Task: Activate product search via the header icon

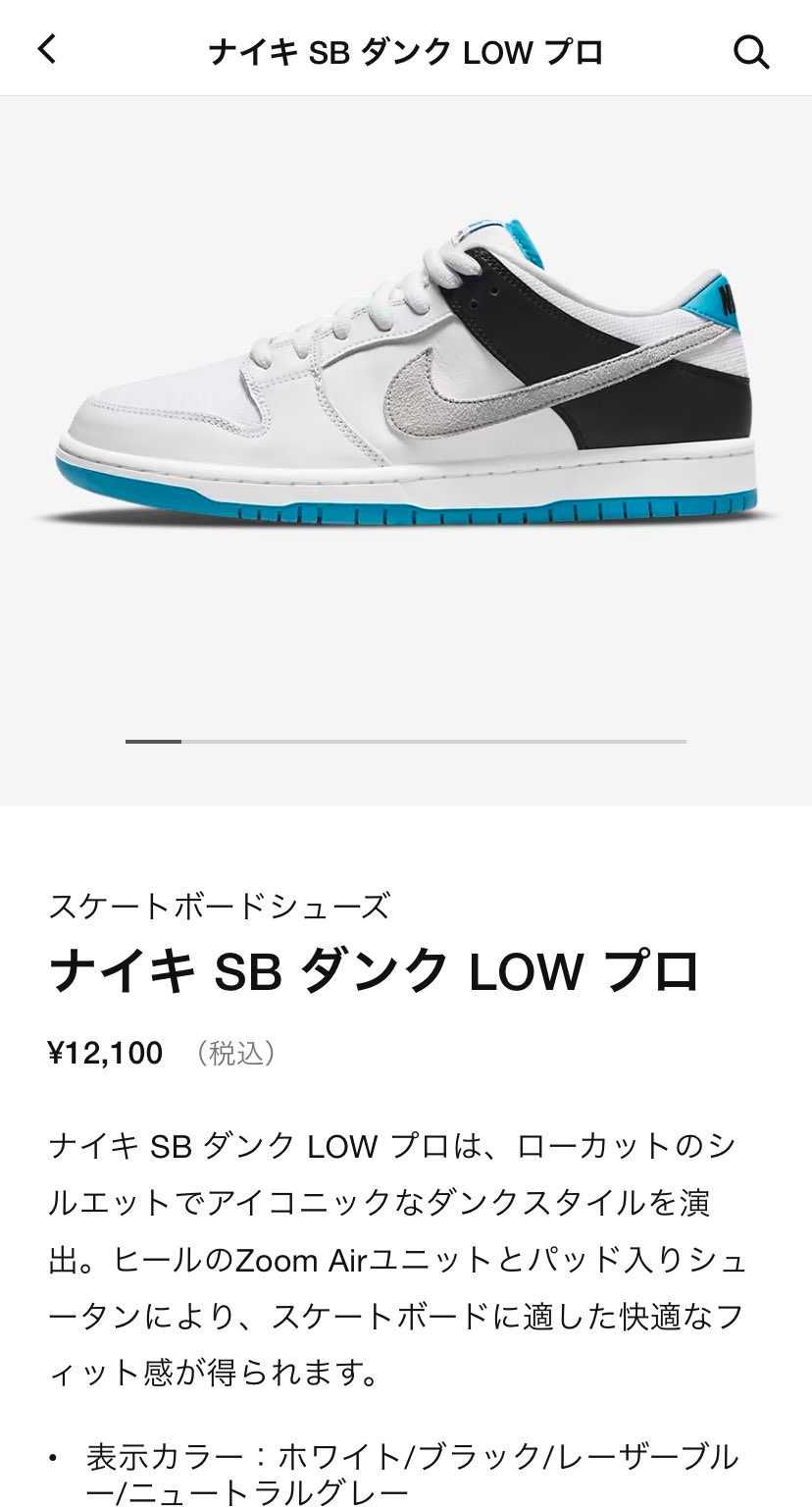Action: click(751, 52)
